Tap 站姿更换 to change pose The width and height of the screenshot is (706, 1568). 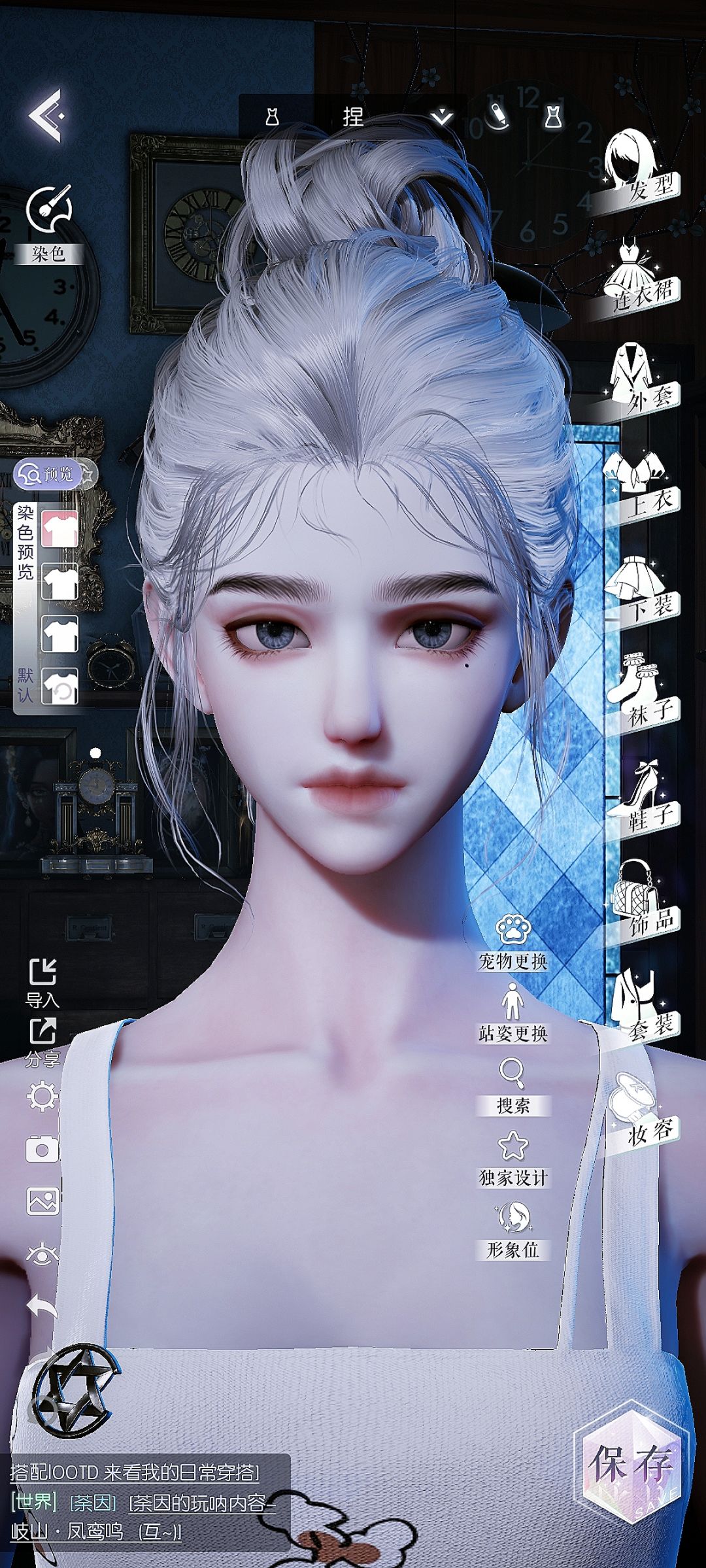tap(513, 1014)
